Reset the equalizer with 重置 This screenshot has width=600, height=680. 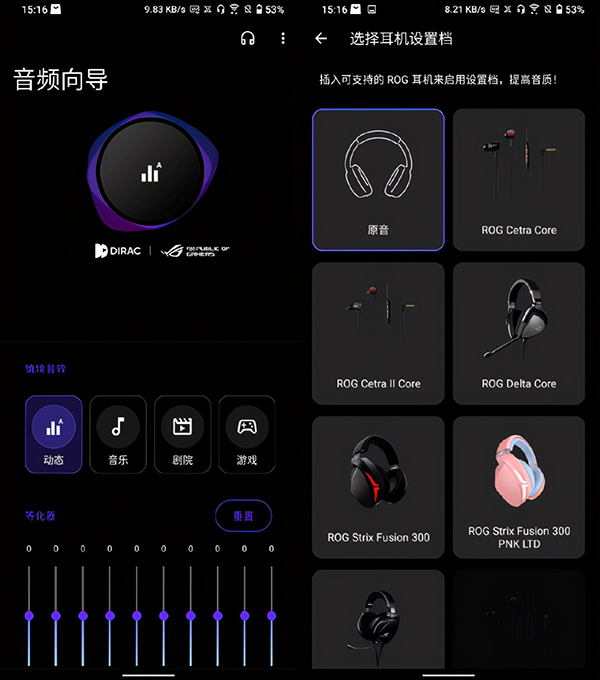[243, 516]
